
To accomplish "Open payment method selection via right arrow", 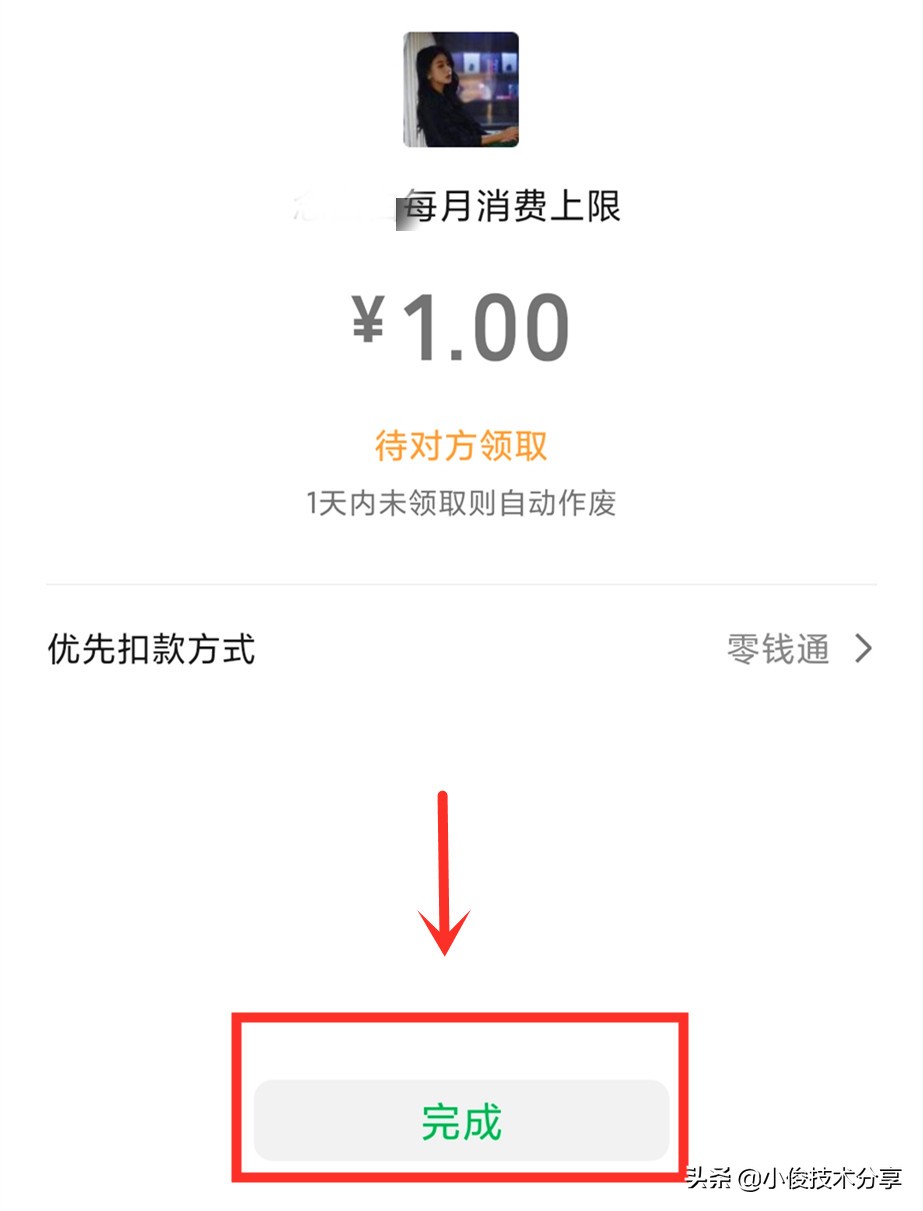I will pyautogui.click(x=865, y=650).
